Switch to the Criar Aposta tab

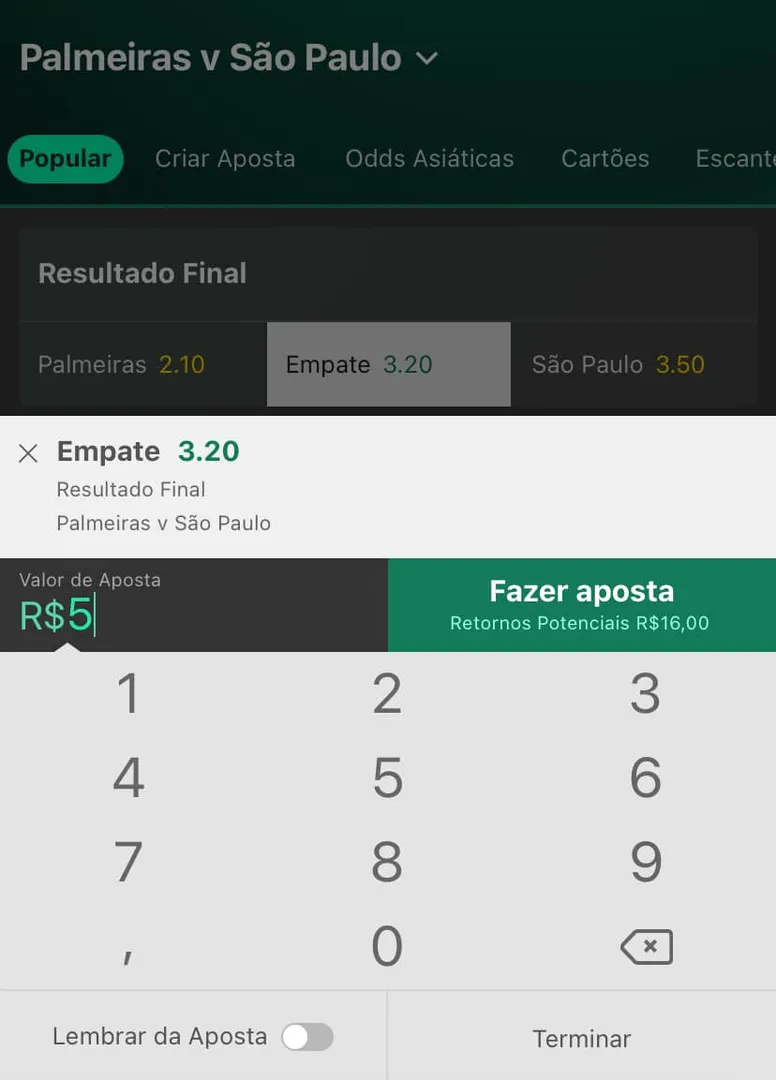coord(225,158)
